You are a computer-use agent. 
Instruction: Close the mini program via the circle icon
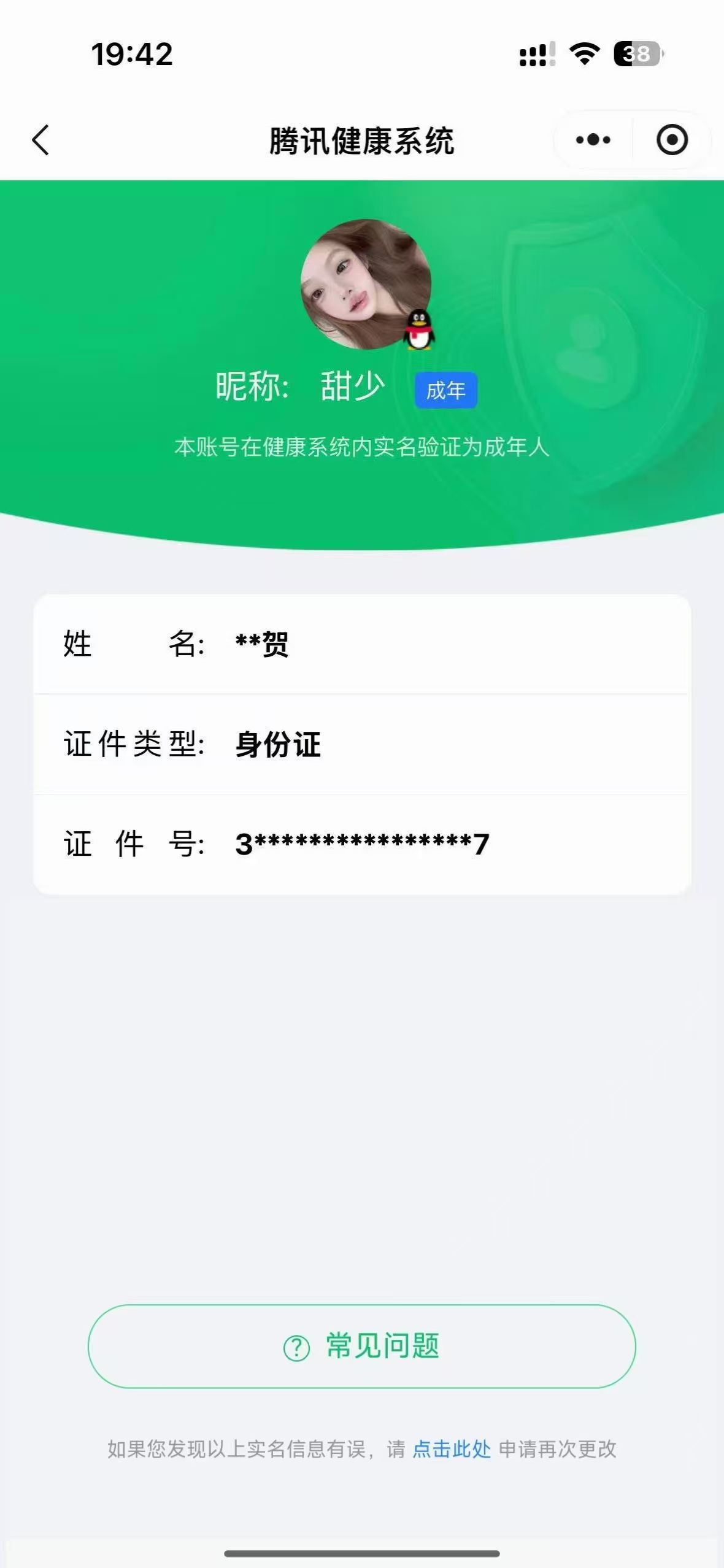point(672,140)
